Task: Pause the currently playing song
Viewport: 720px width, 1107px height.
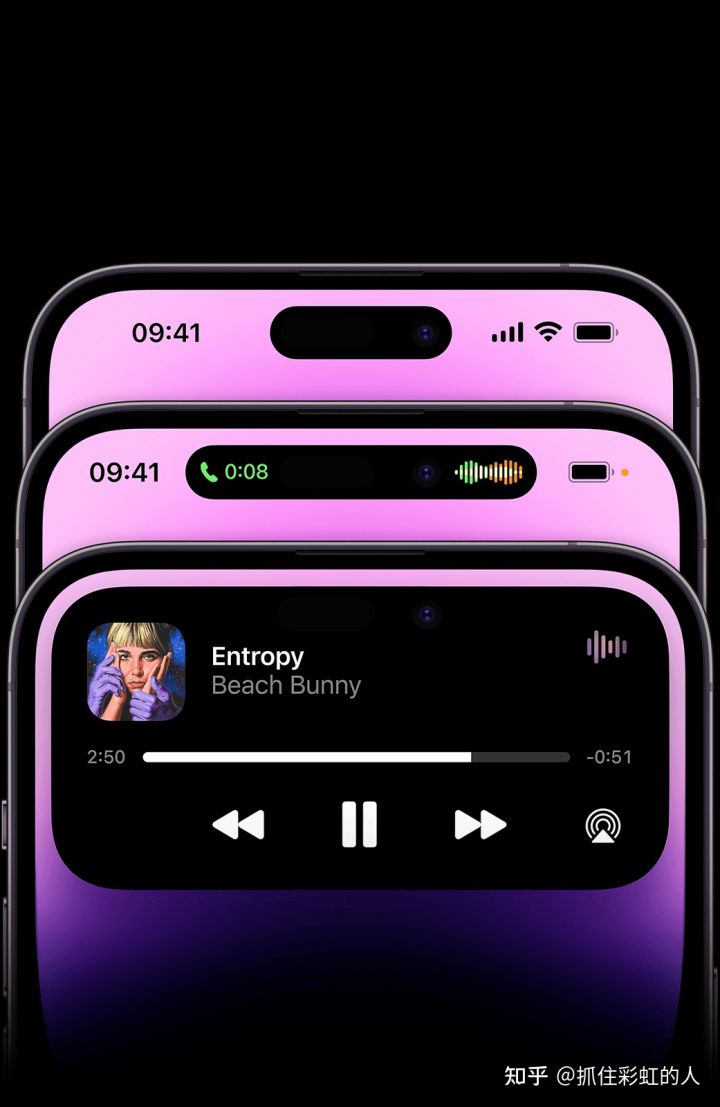Action: click(360, 823)
